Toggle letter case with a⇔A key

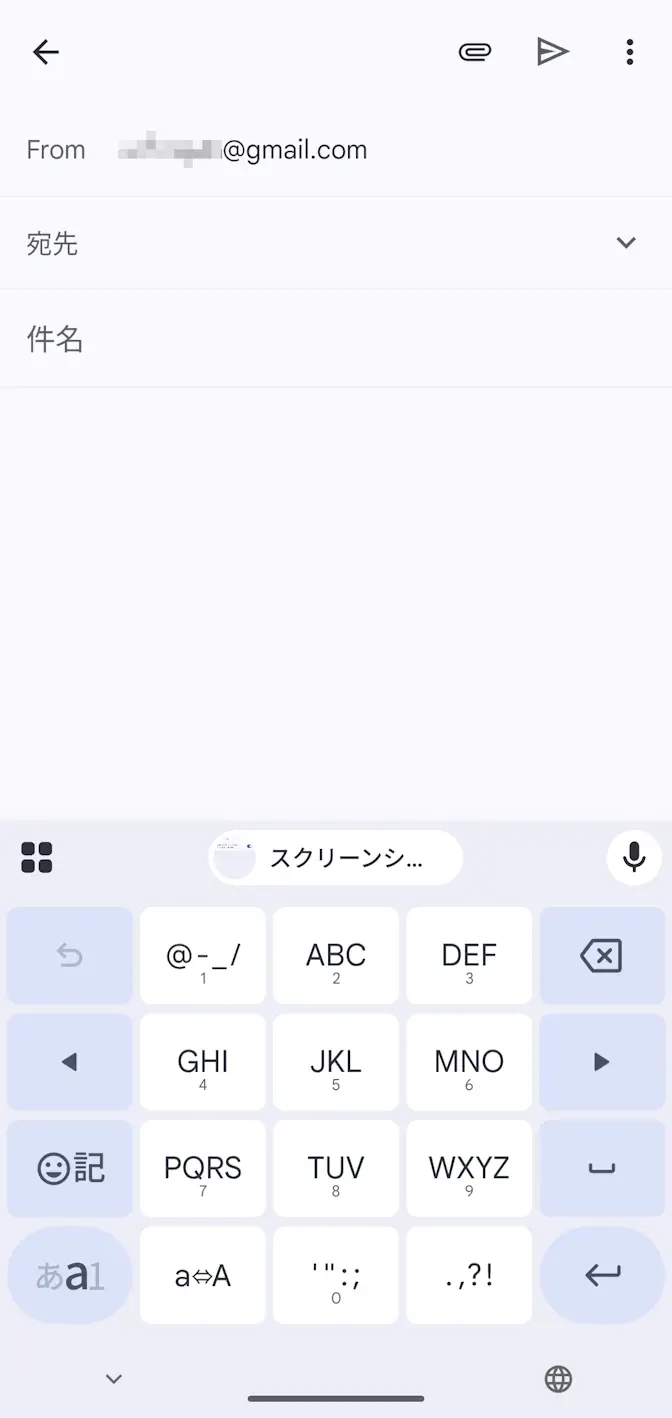203,1275
